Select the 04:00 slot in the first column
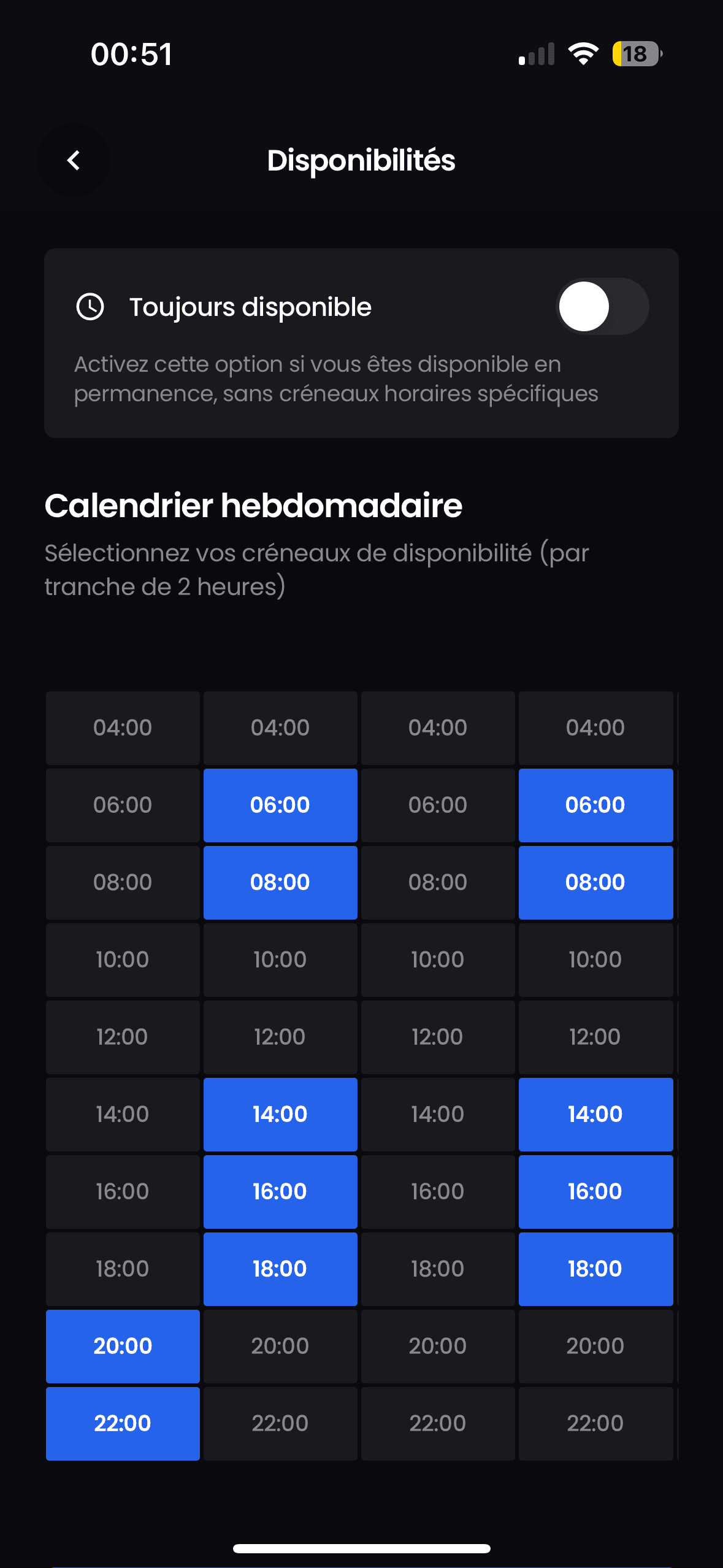The image size is (723, 1568). [122, 728]
